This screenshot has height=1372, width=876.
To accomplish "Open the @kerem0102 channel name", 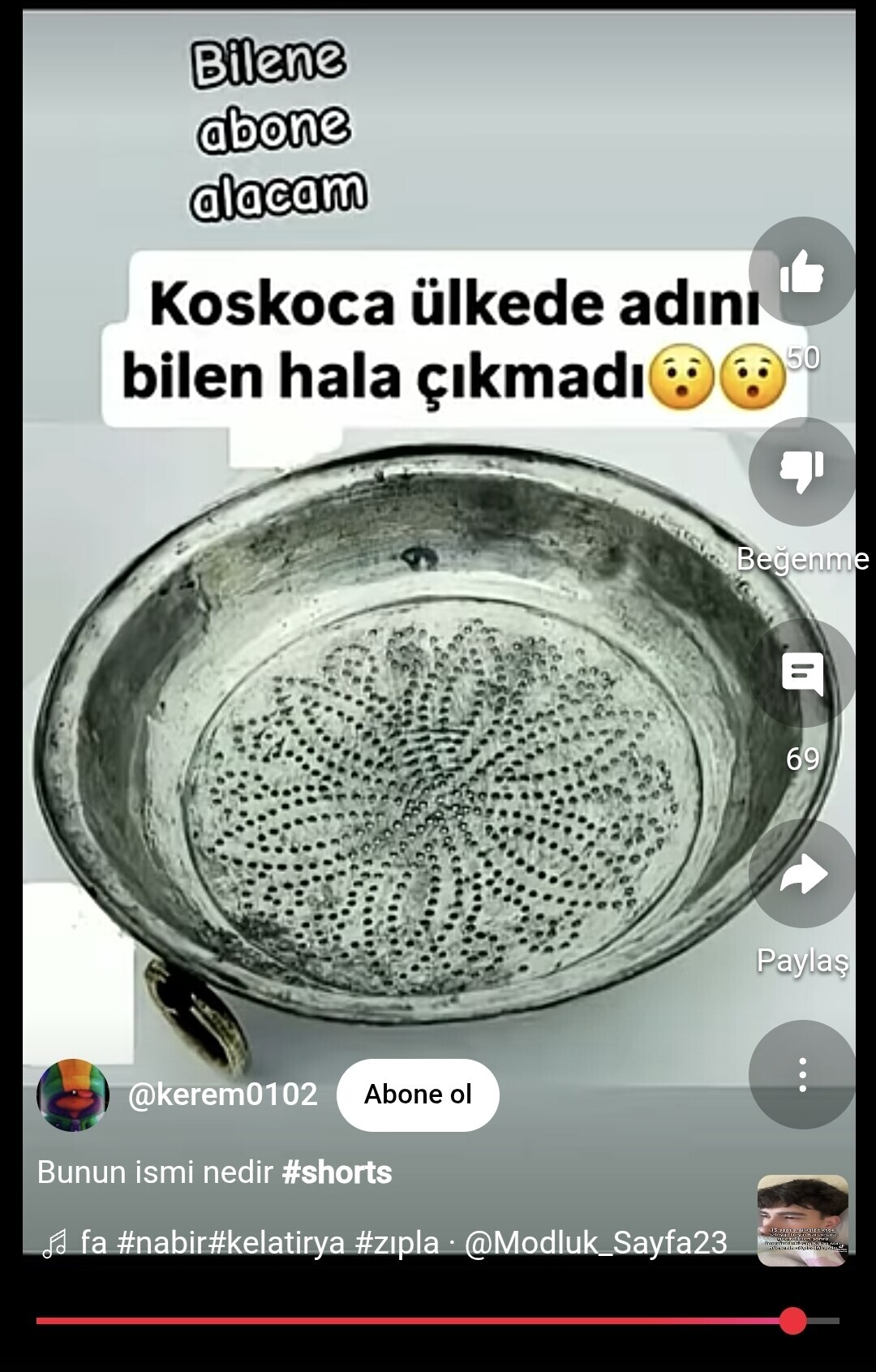I will [222, 1095].
